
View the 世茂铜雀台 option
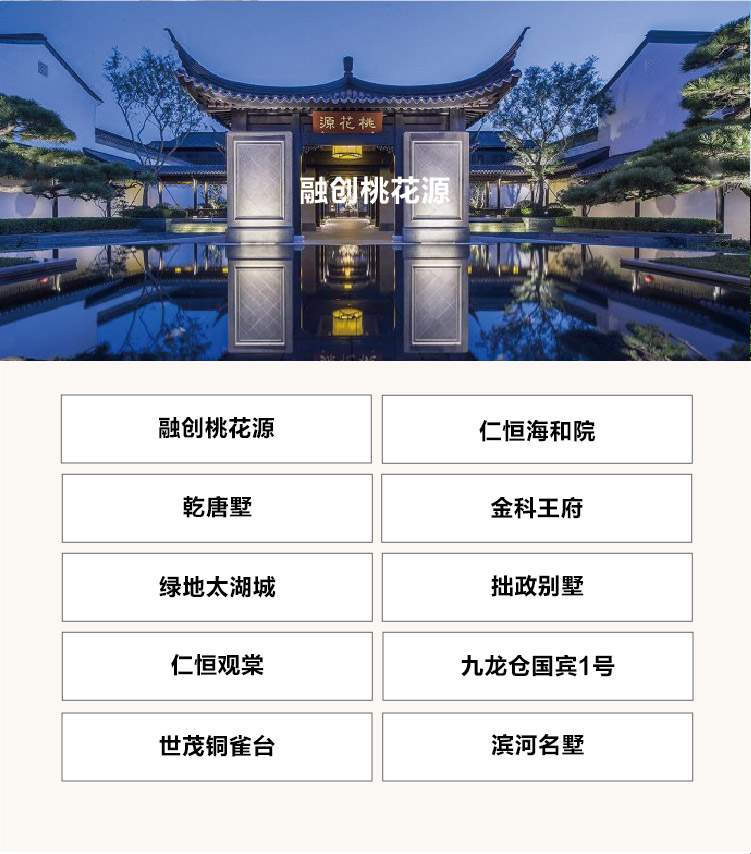(216, 746)
